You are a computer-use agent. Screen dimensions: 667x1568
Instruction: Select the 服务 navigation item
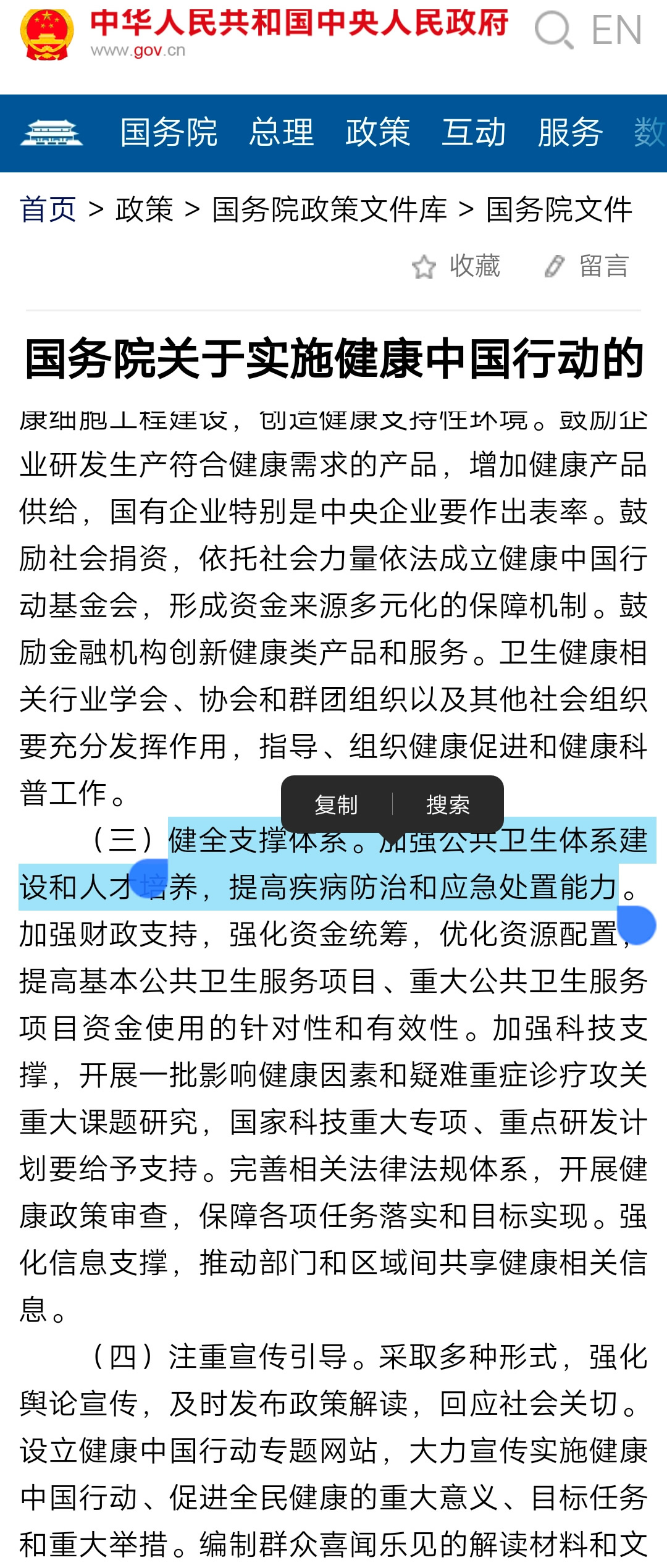click(569, 133)
